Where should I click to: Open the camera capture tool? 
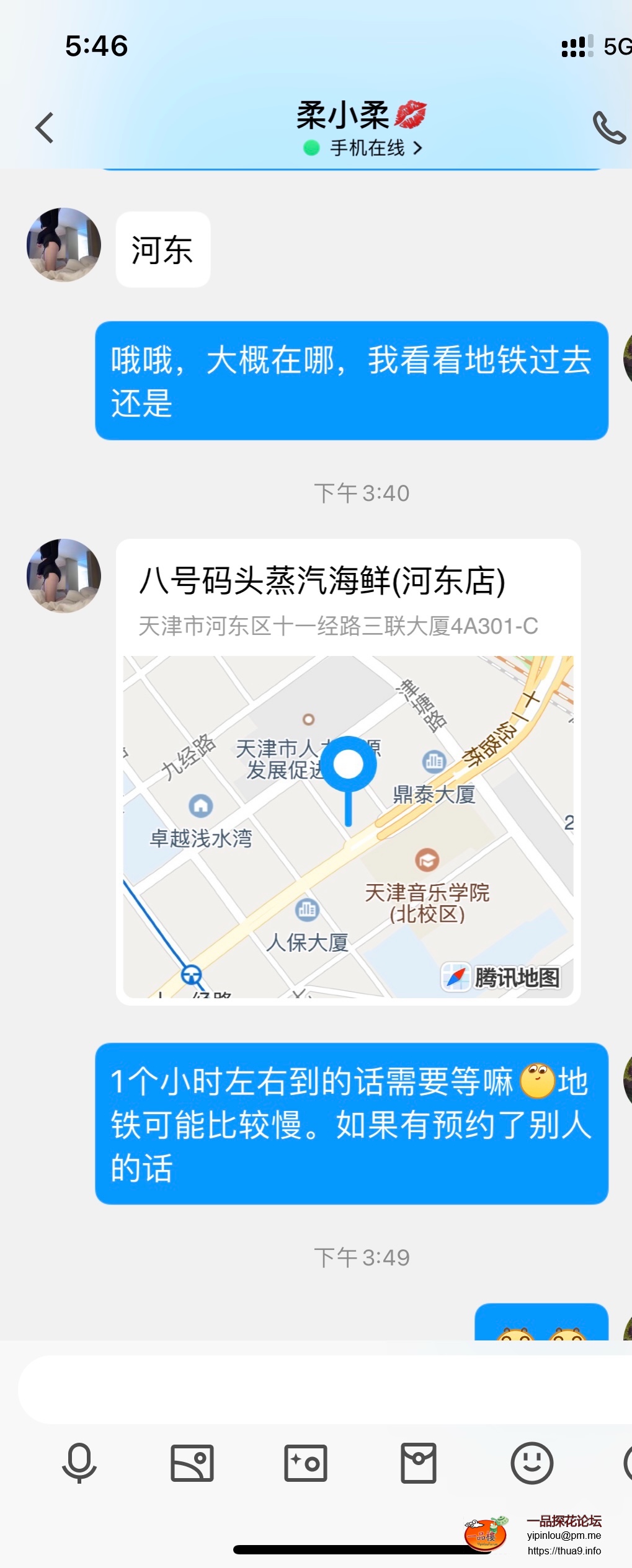point(305,1462)
